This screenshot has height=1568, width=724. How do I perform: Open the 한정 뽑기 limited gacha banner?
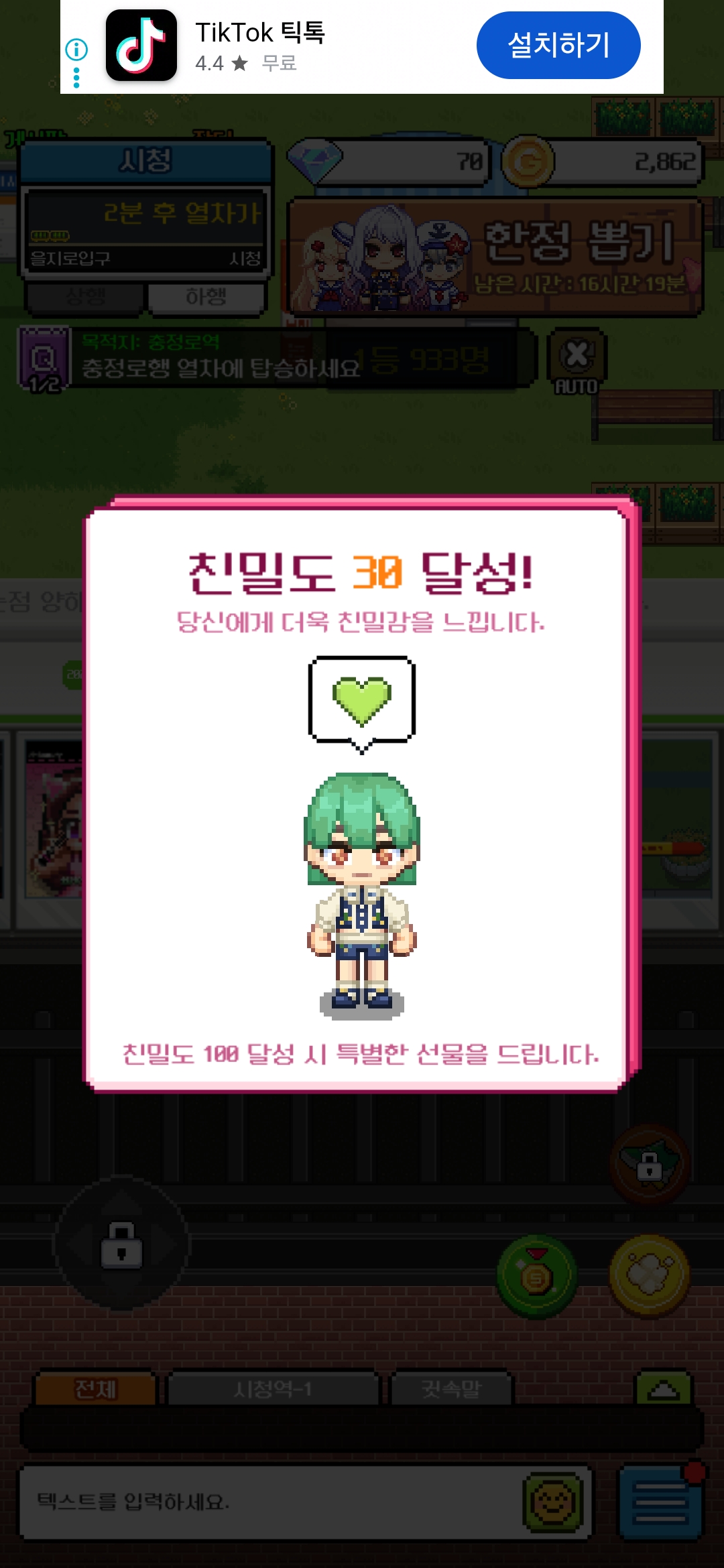[495, 257]
